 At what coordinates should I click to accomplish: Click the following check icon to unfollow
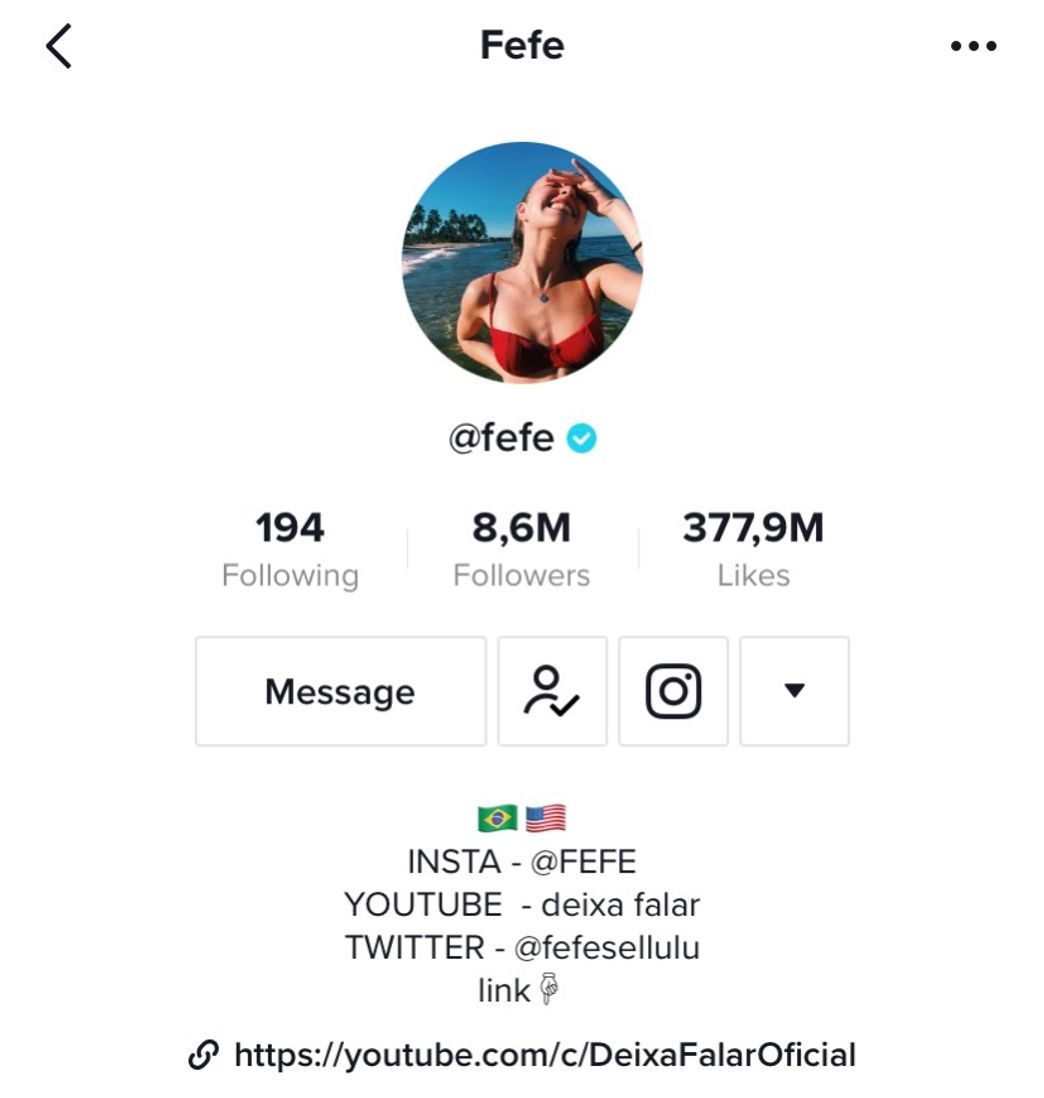[553, 691]
